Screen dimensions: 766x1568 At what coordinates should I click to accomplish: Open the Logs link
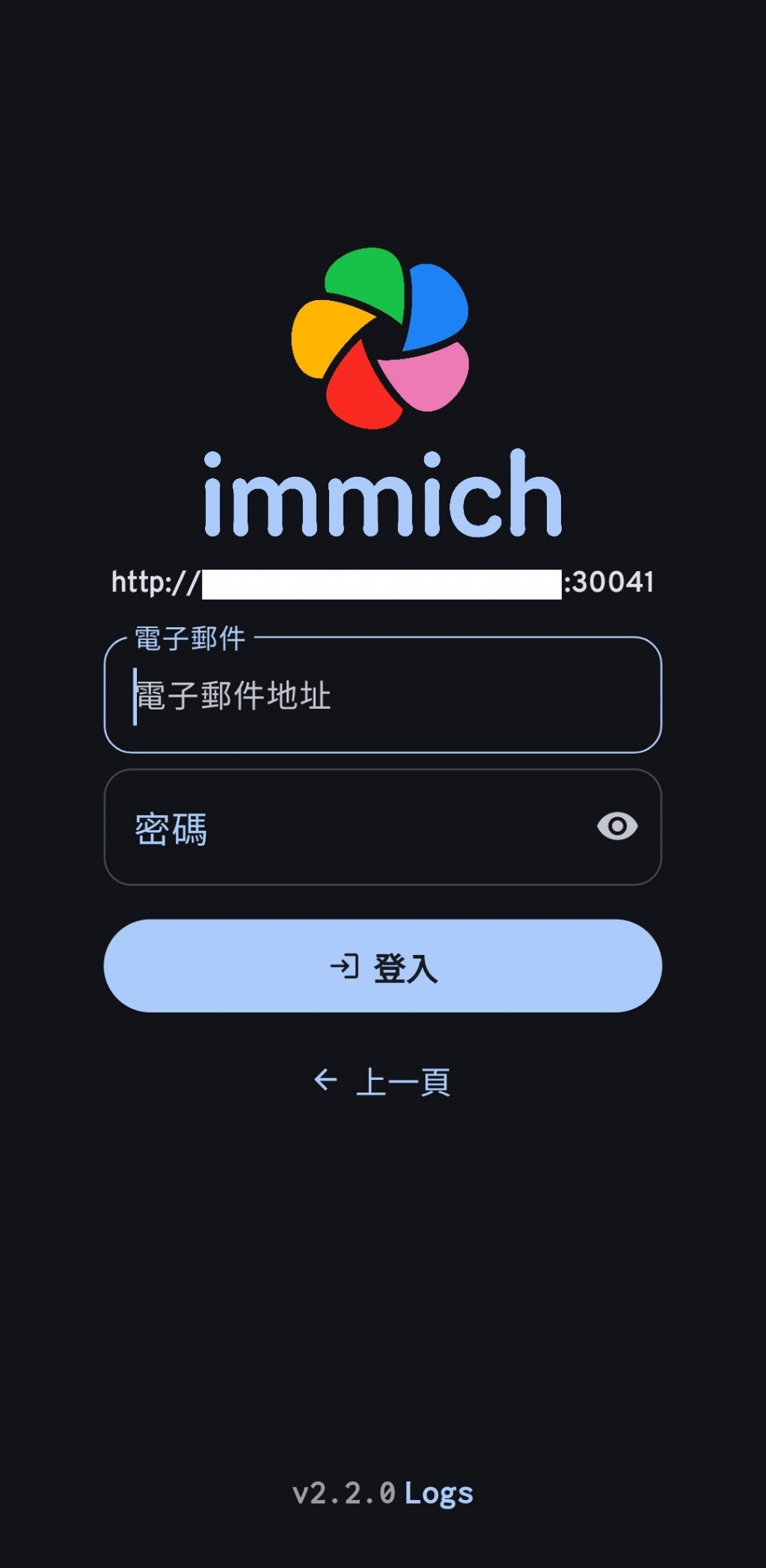coord(439,1494)
